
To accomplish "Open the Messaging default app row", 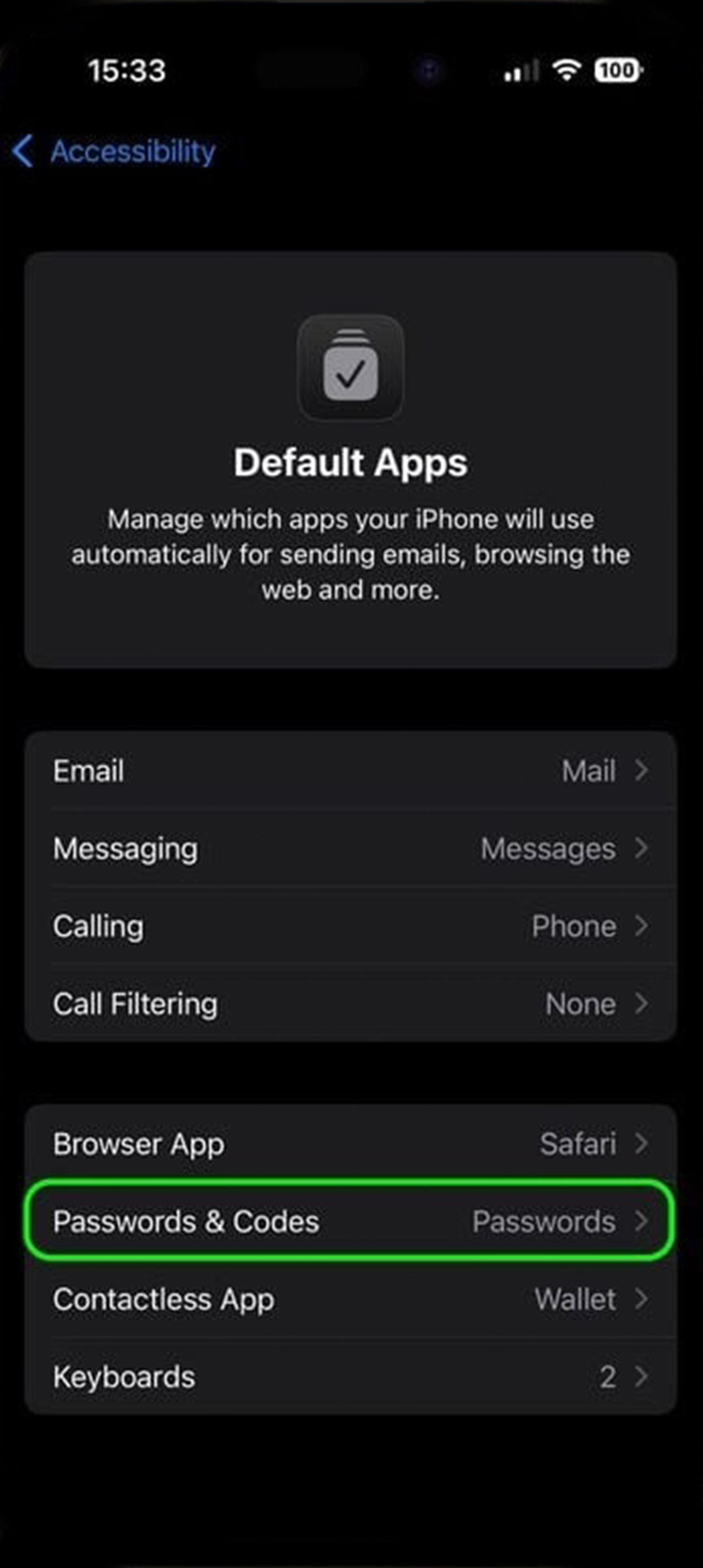I will (350, 849).
